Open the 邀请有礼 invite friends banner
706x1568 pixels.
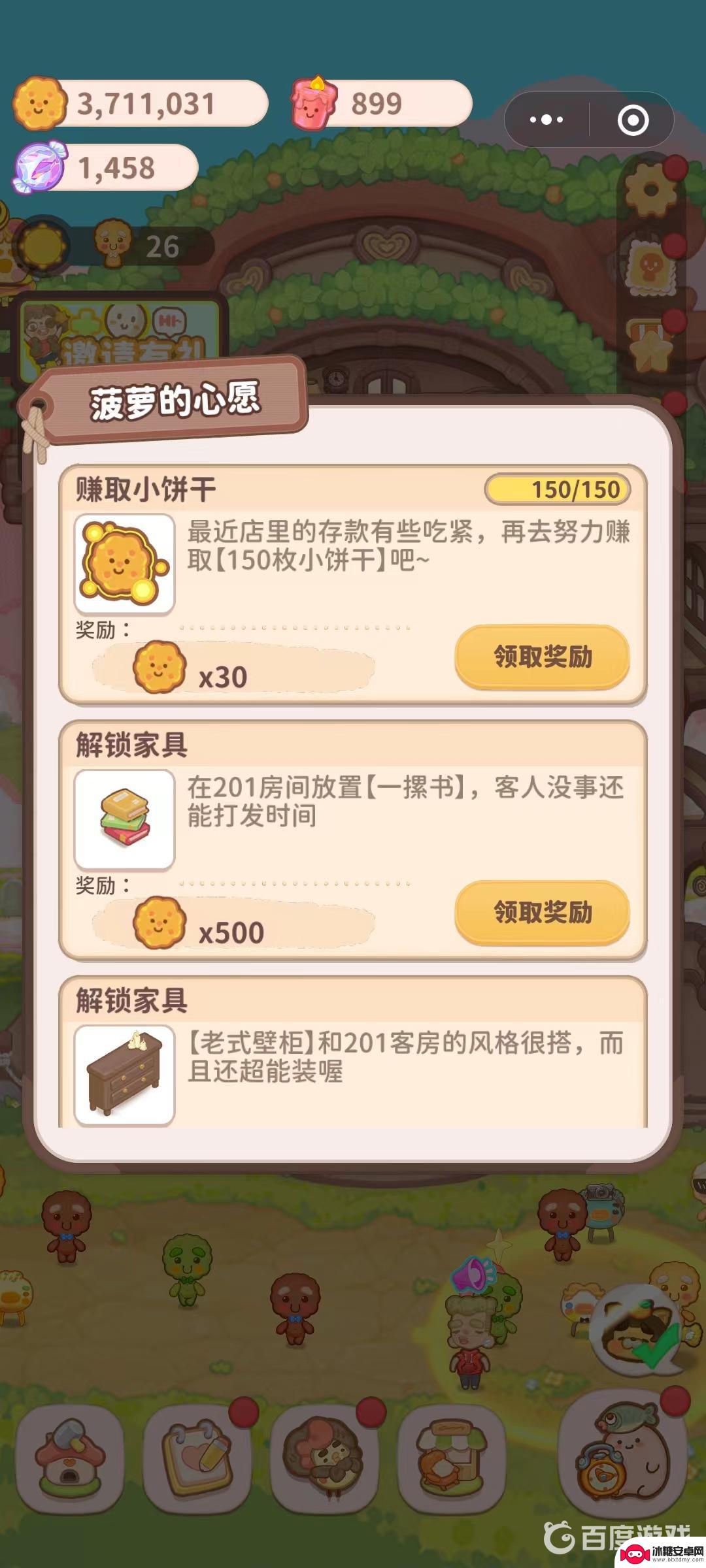tap(121, 336)
